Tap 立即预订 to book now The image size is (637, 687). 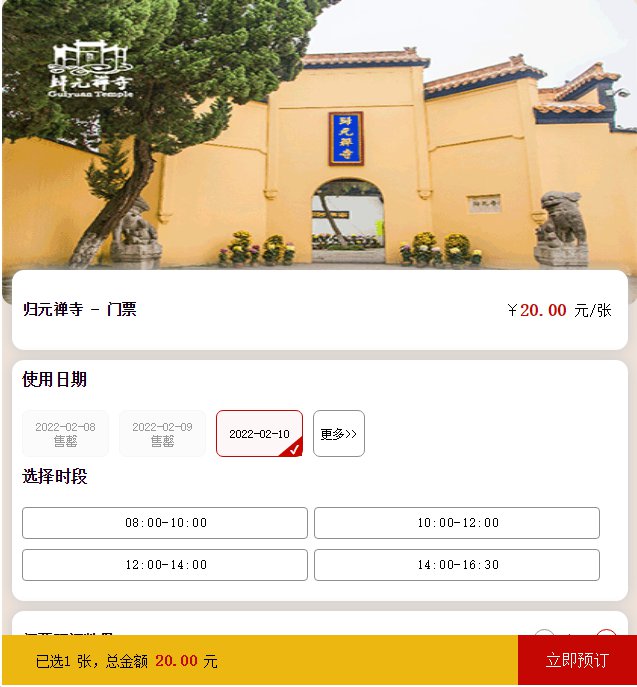577,661
